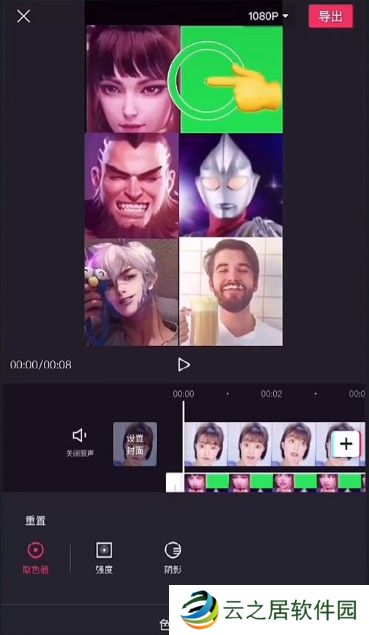Screen dimensions: 369x635
Task: Select the 取色器 color picker tool
Action: [x=36, y=558]
